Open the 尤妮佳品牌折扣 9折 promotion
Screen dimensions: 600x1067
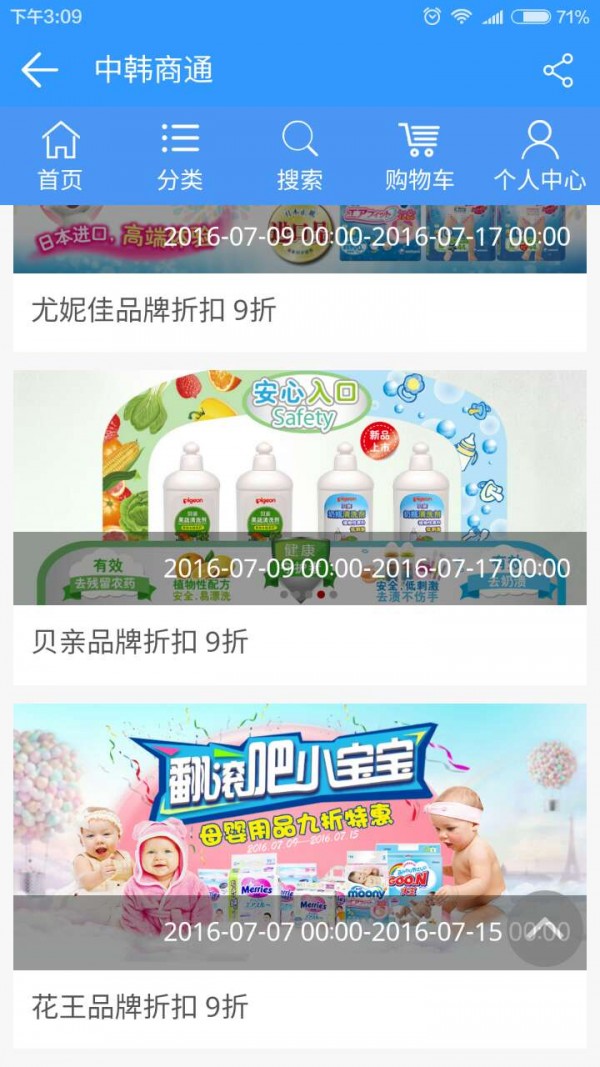point(154,310)
